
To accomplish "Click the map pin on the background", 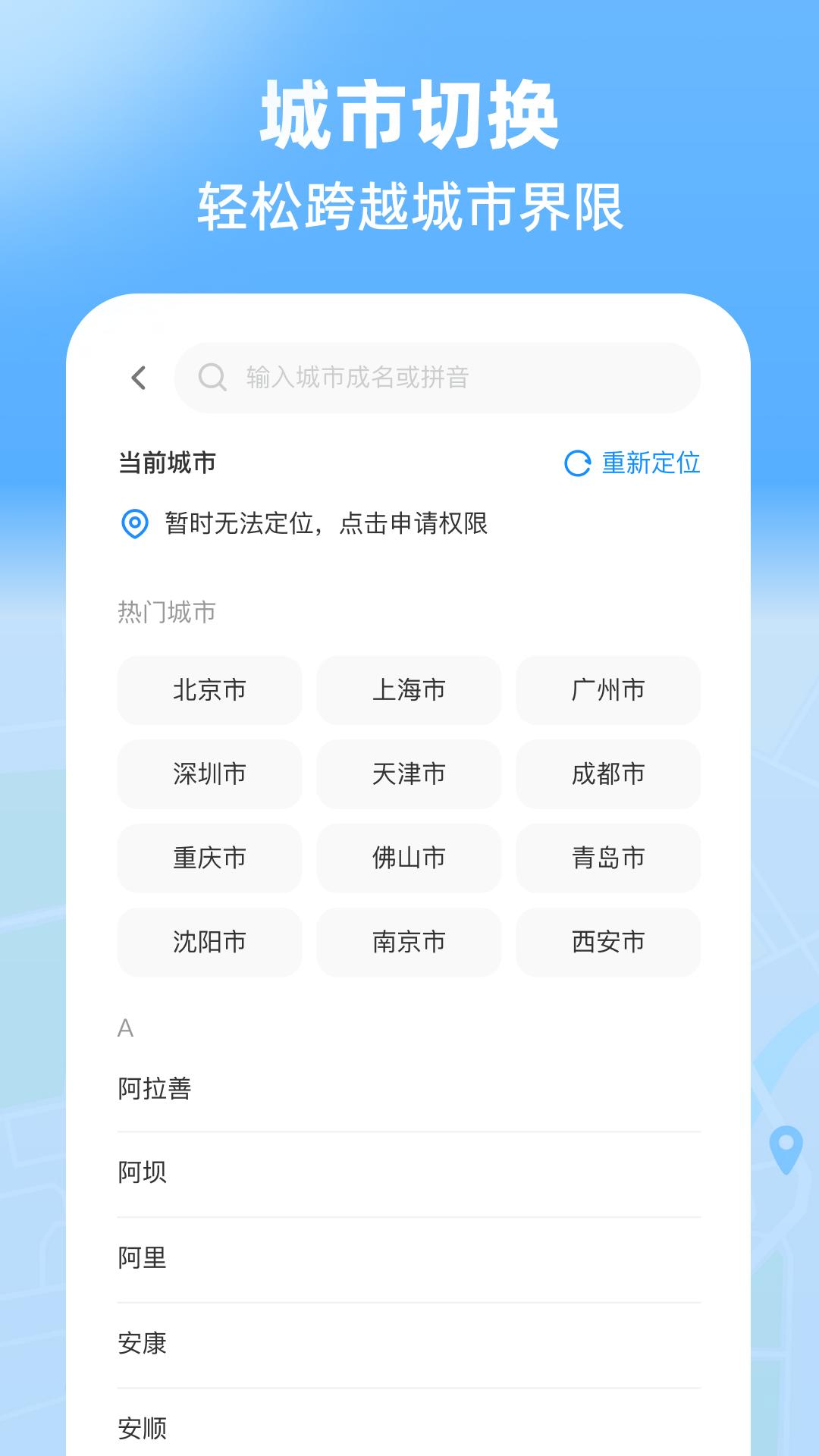I will click(x=786, y=1150).
